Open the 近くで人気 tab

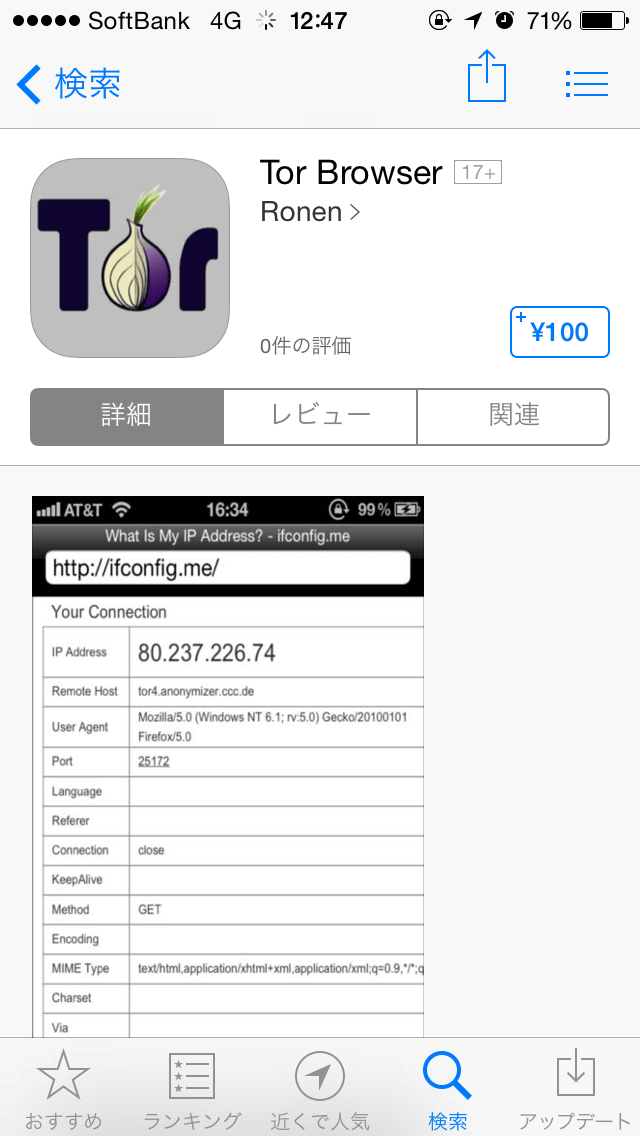click(320, 1088)
